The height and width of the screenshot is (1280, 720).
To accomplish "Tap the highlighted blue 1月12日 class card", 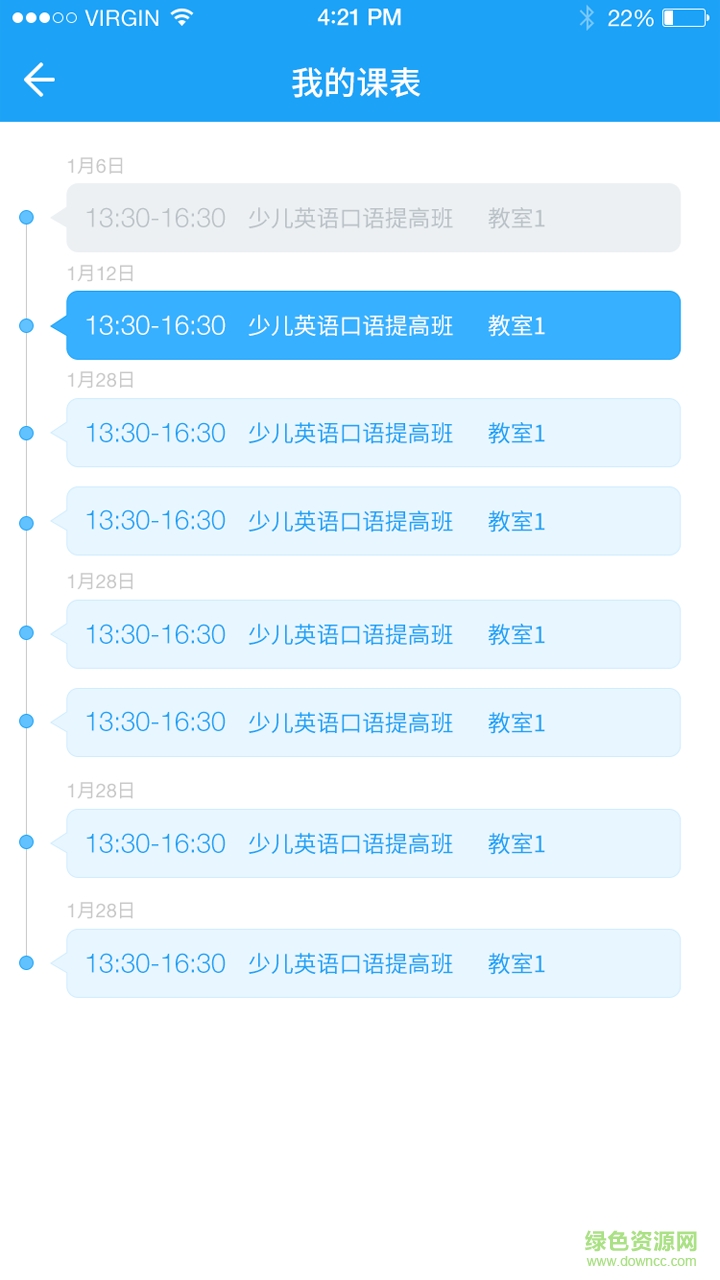I will click(372, 325).
